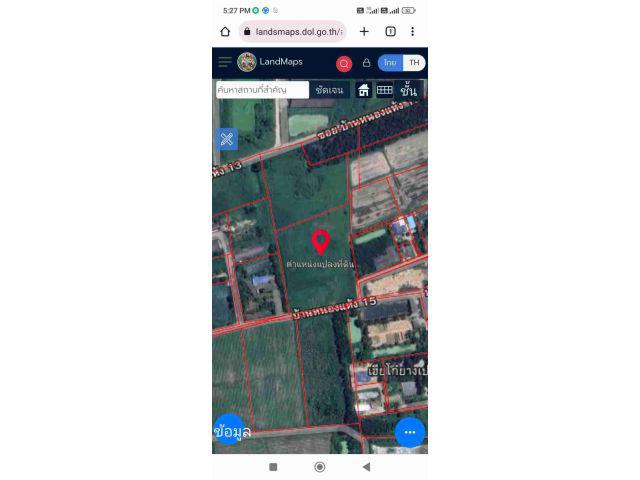Open a new browser tab
Image resolution: width=640 pixels, height=480 pixels.
tap(364, 31)
